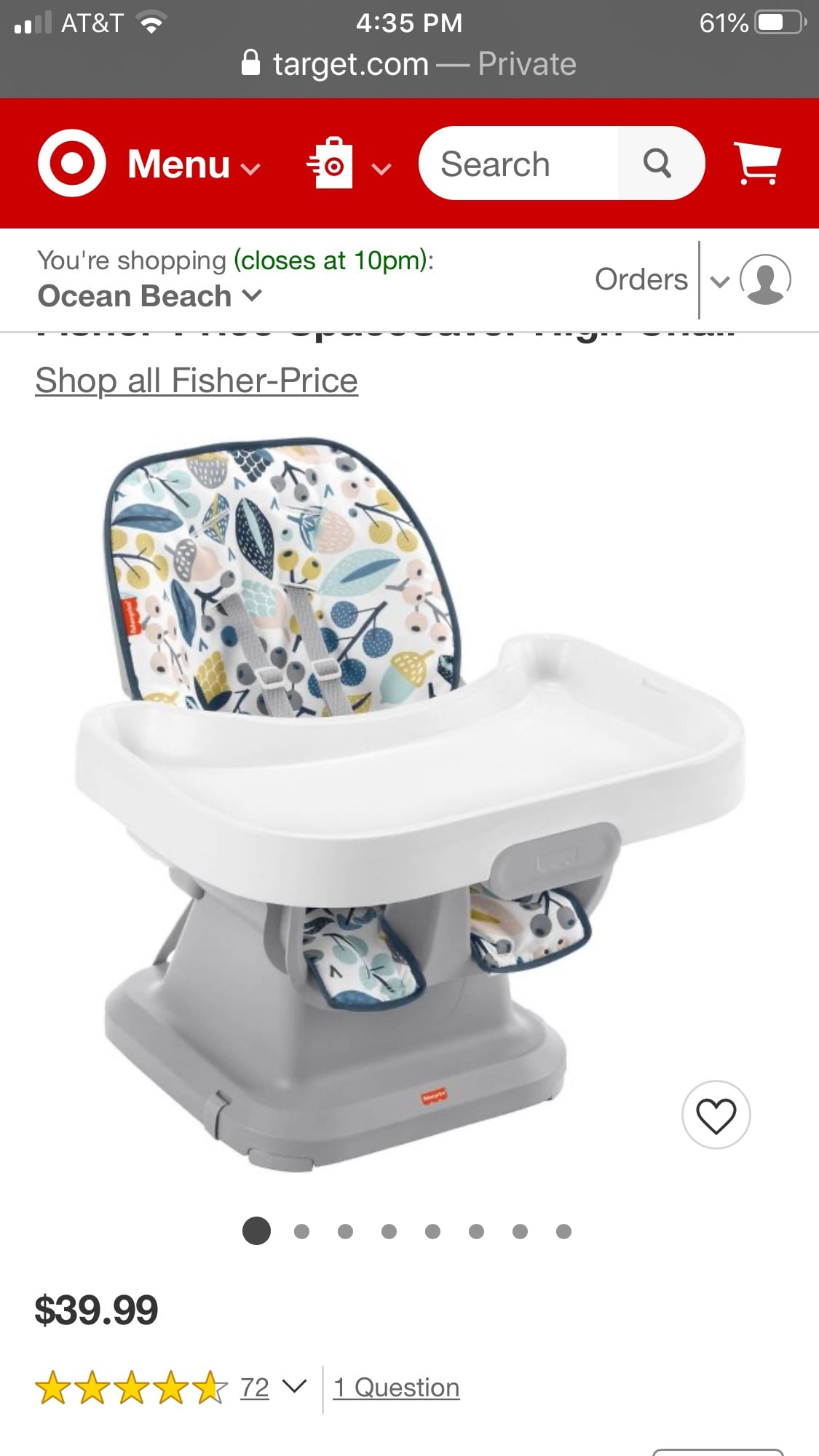The width and height of the screenshot is (819, 1456).
Task: Tap the target.com address bar
Action: point(409,64)
